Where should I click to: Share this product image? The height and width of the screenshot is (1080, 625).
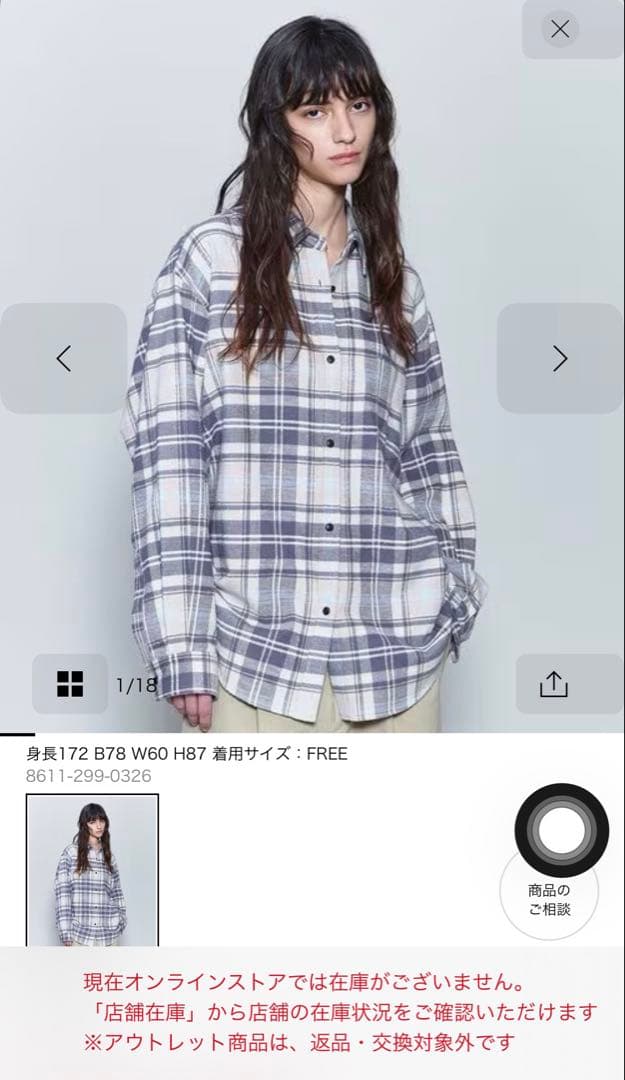coord(553,684)
